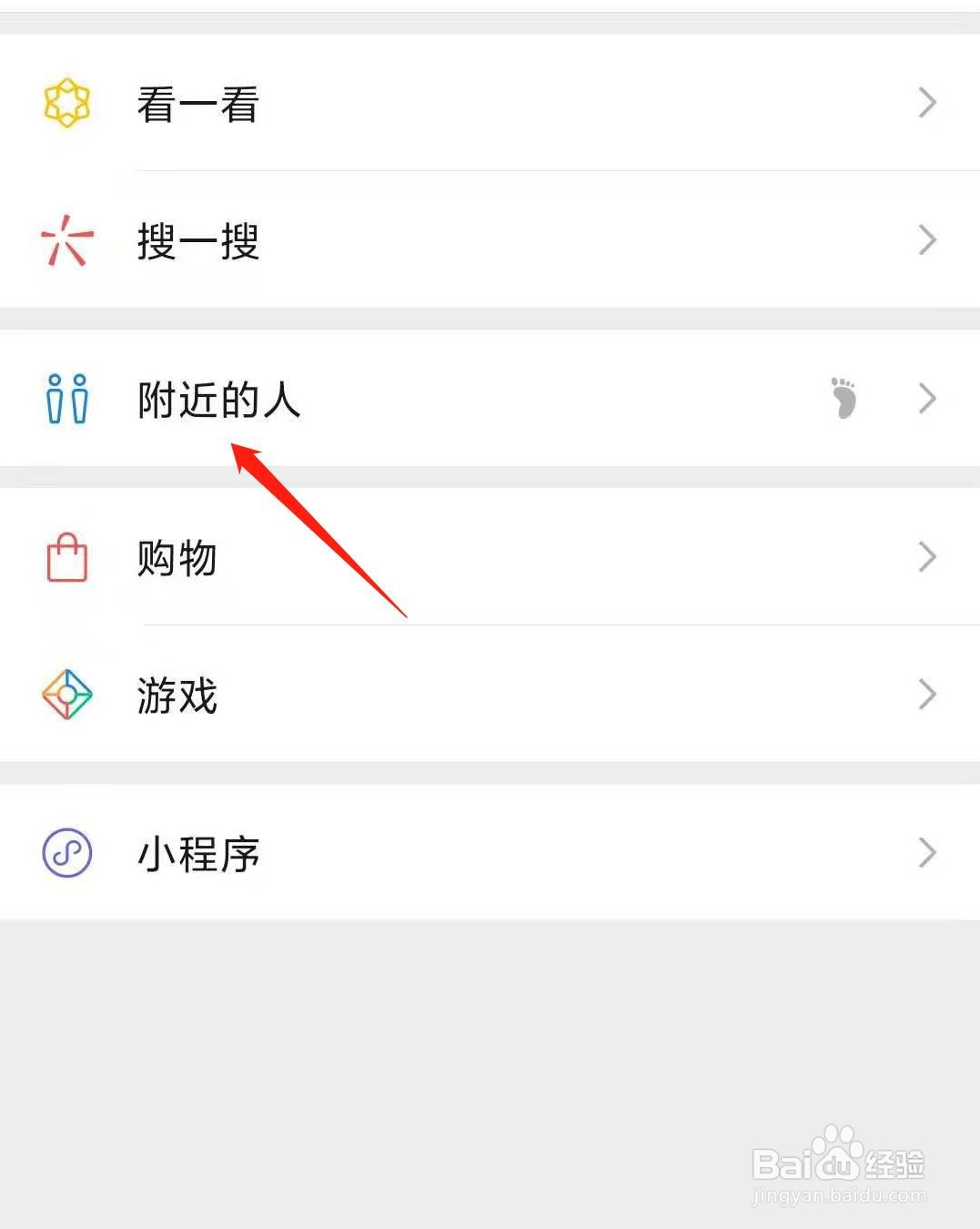The height and width of the screenshot is (1229, 980).
Task: Tap the red arrow annotation graphic
Action: (x=318, y=528)
